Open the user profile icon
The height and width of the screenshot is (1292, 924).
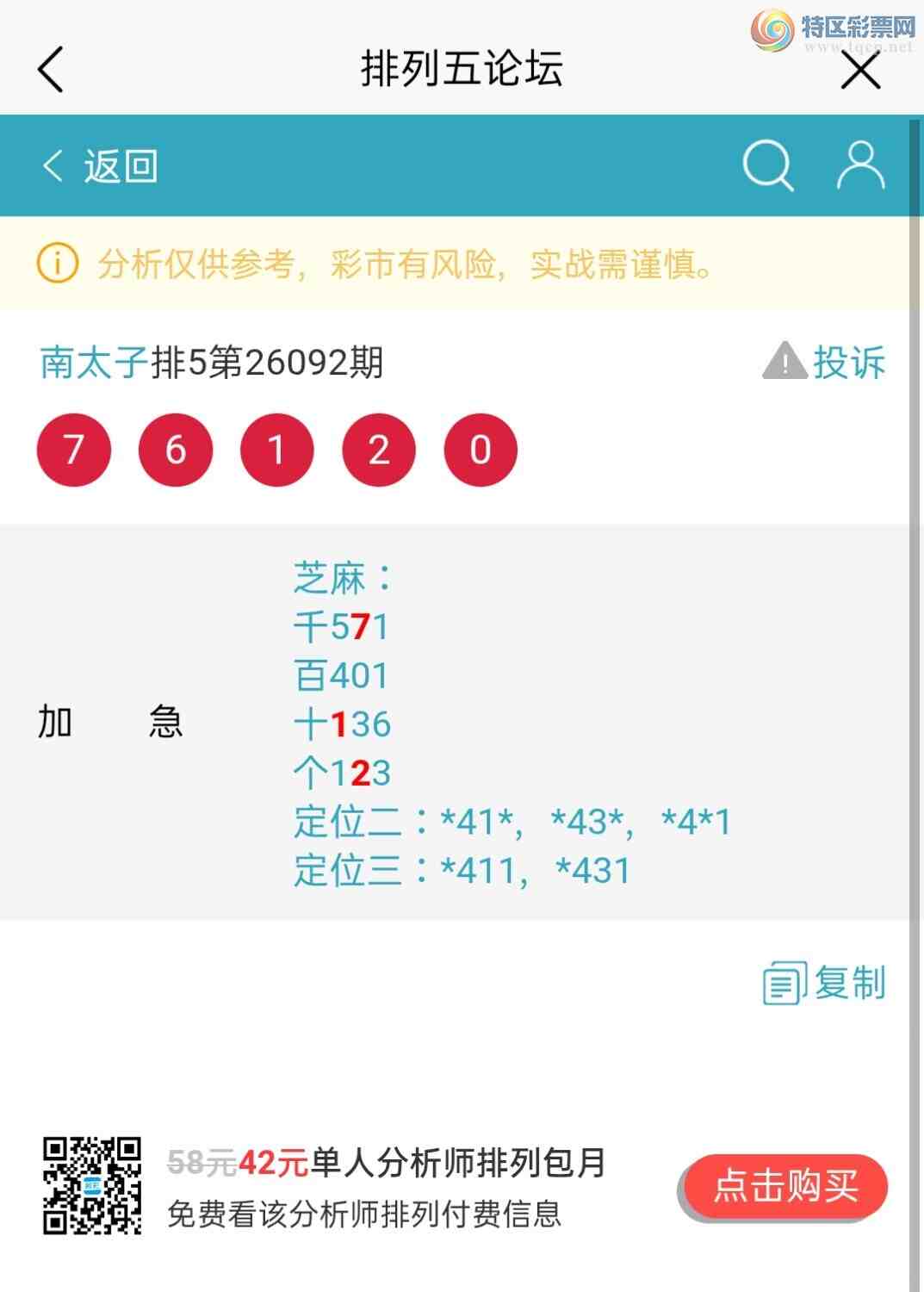(x=860, y=165)
